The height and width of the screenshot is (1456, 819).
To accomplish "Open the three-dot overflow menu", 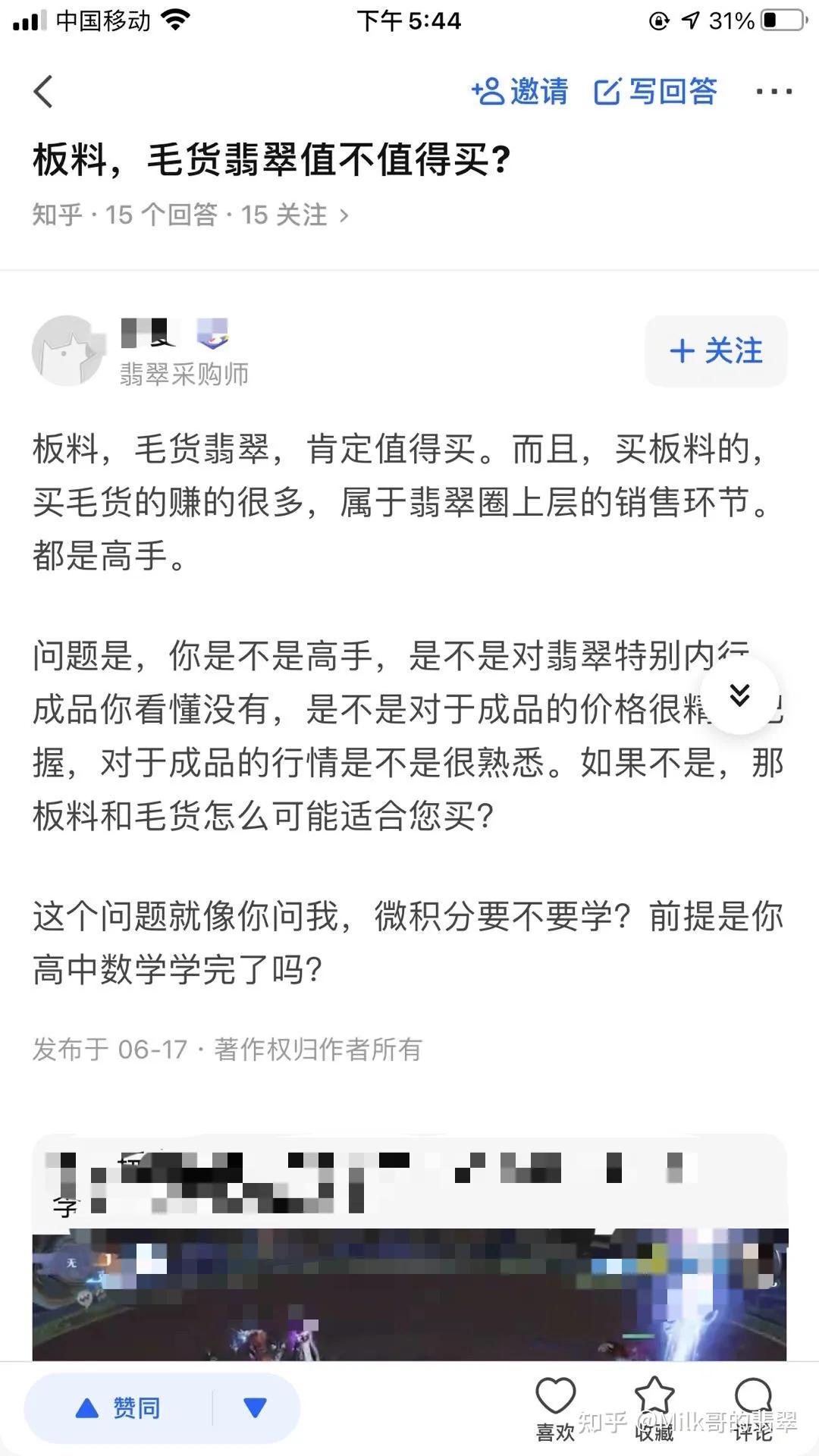I will click(773, 90).
